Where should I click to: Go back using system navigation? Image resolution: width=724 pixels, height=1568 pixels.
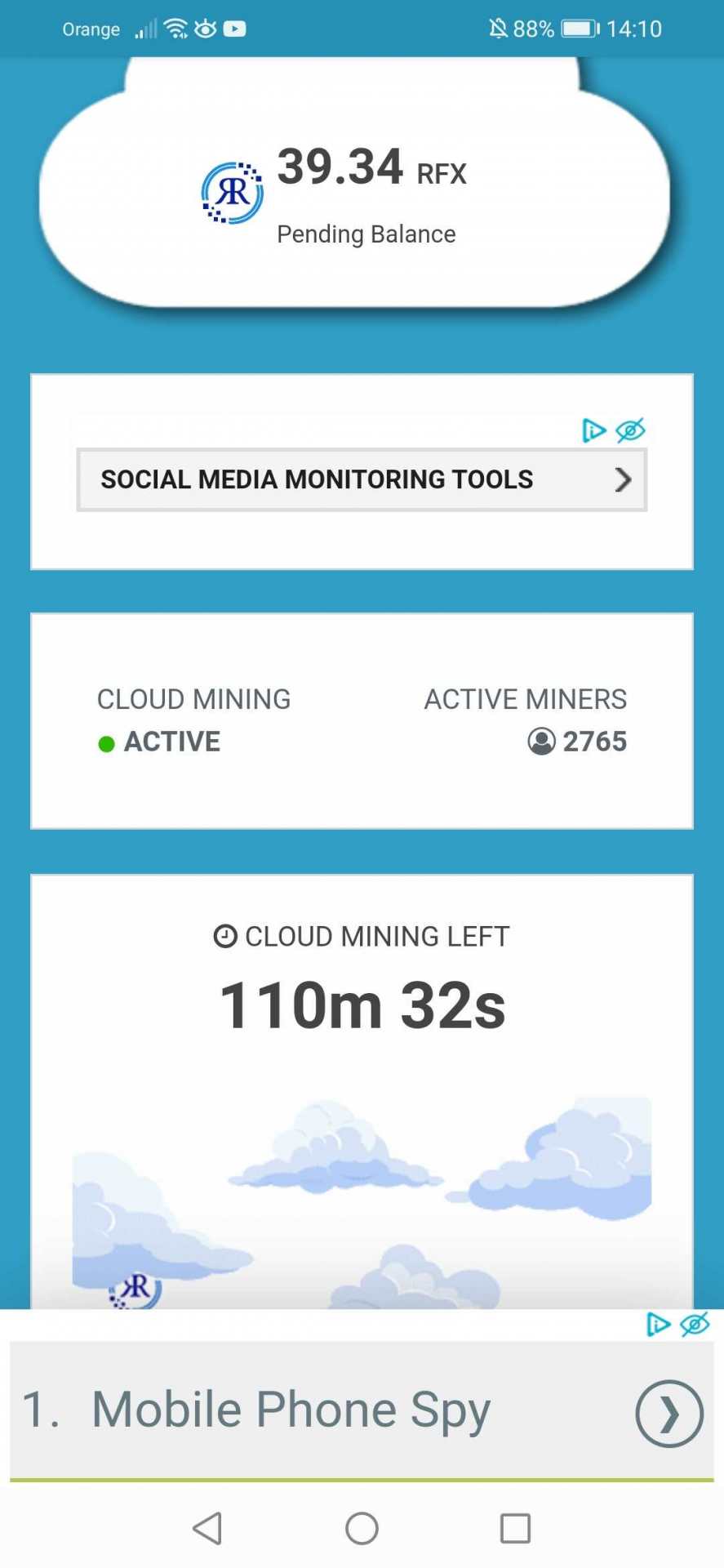click(207, 1528)
